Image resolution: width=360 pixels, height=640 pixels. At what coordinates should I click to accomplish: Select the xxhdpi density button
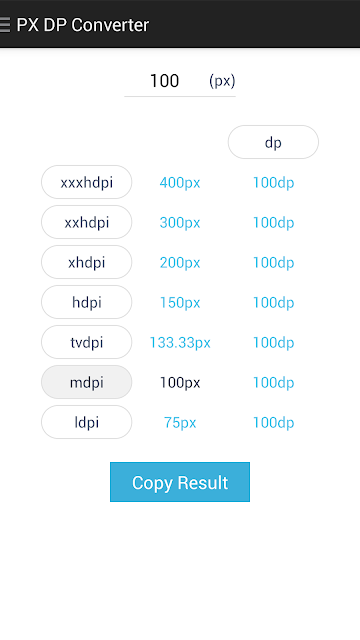point(87,222)
